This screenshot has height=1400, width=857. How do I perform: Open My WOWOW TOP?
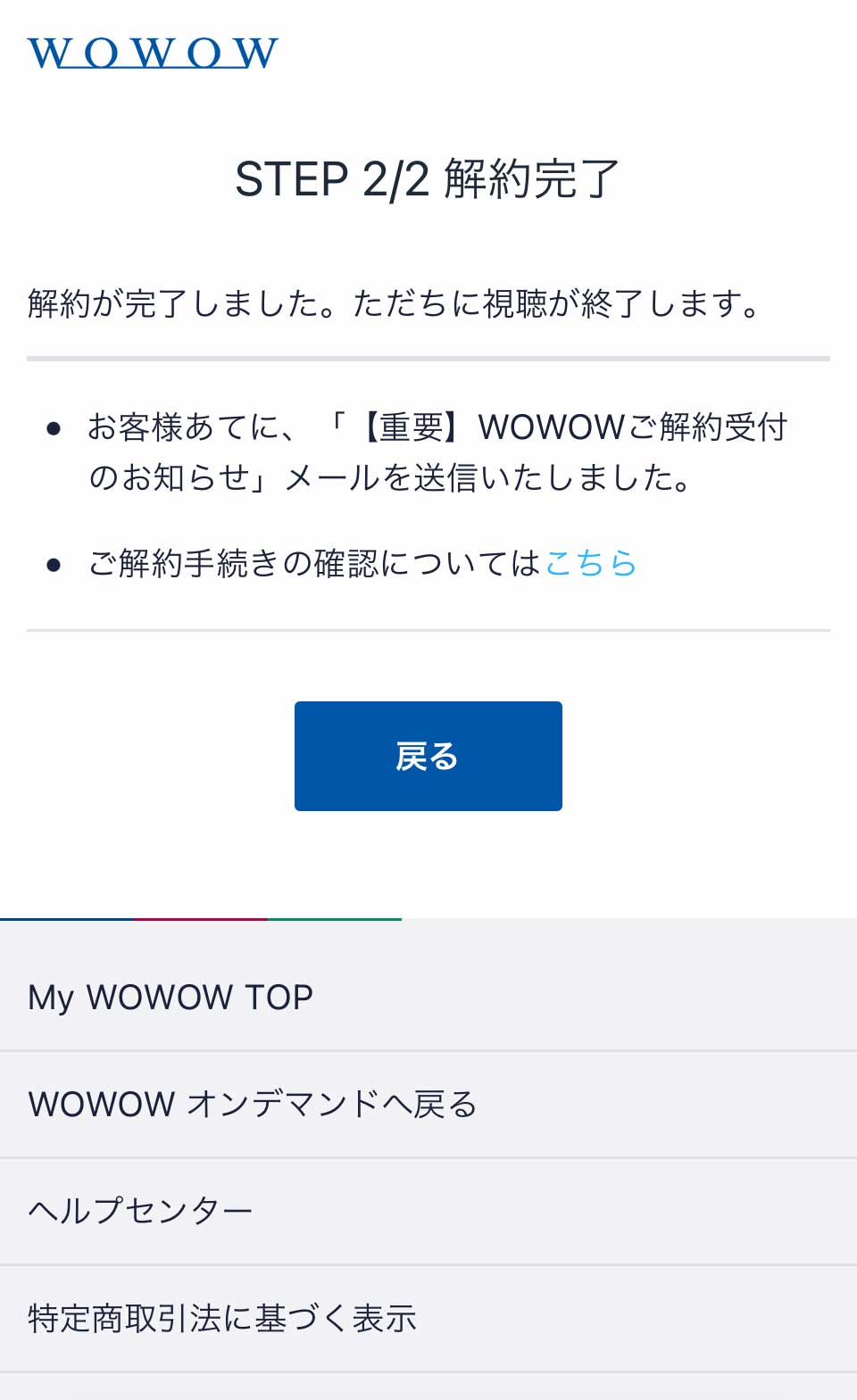(x=171, y=997)
